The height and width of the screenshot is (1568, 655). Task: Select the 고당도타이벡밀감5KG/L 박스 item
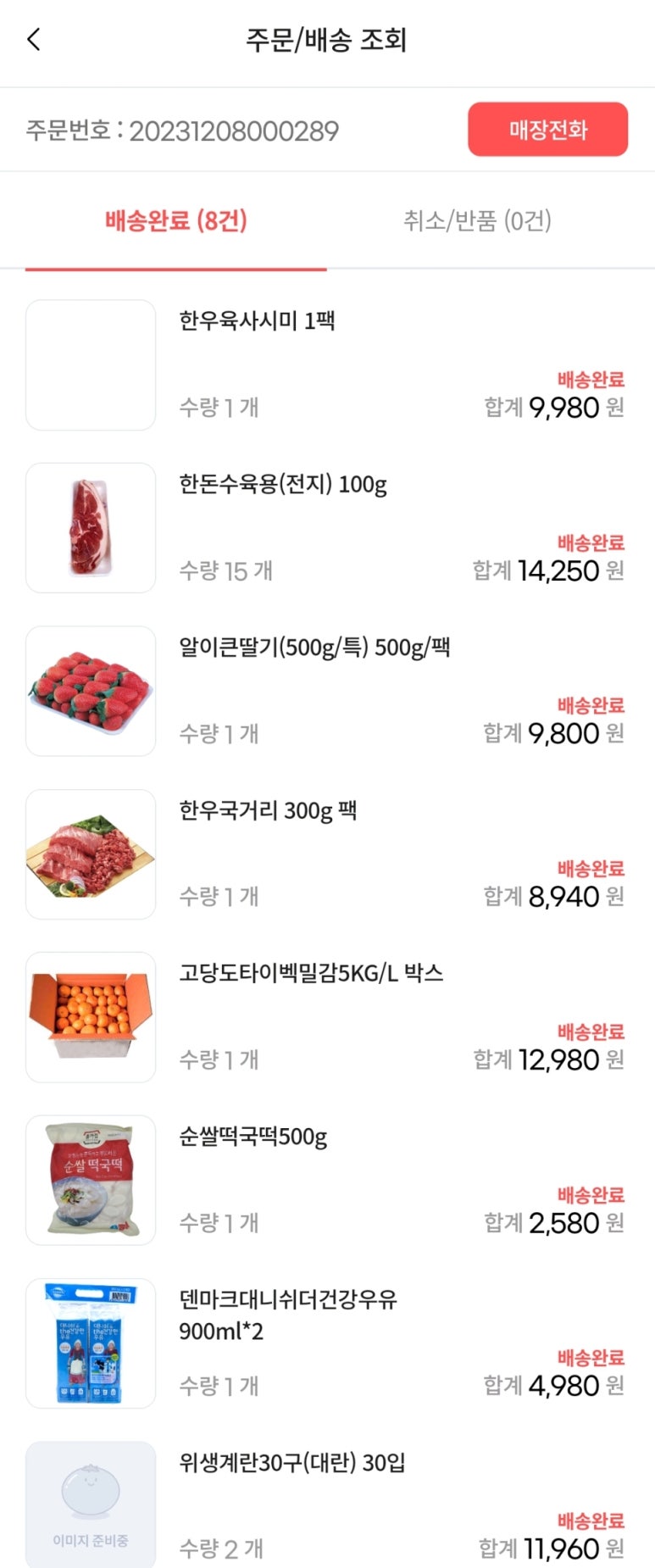[310, 974]
